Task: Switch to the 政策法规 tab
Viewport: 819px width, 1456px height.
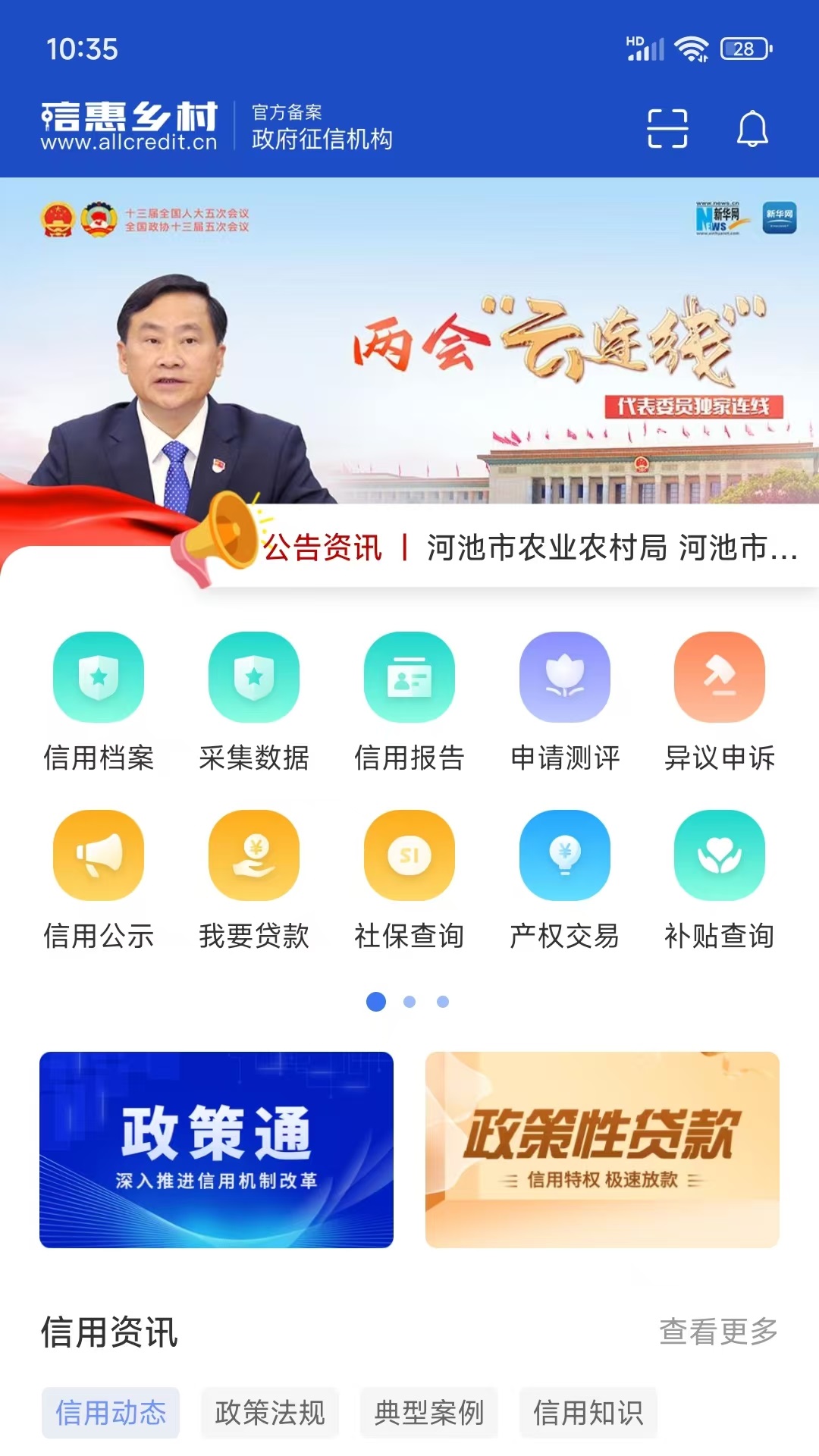Action: point(270,1413)
